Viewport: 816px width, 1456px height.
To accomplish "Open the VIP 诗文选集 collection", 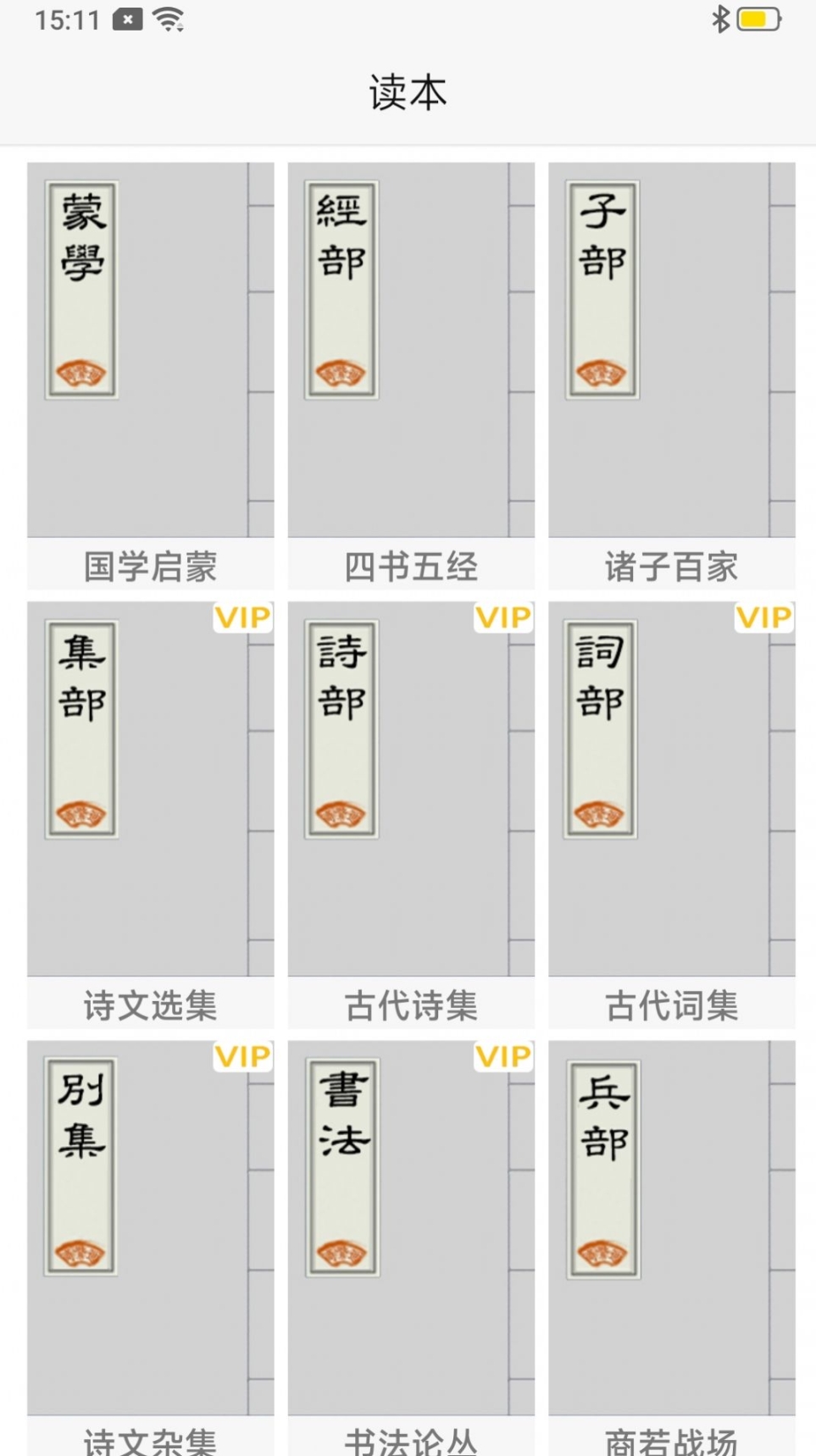I will 150,815.
